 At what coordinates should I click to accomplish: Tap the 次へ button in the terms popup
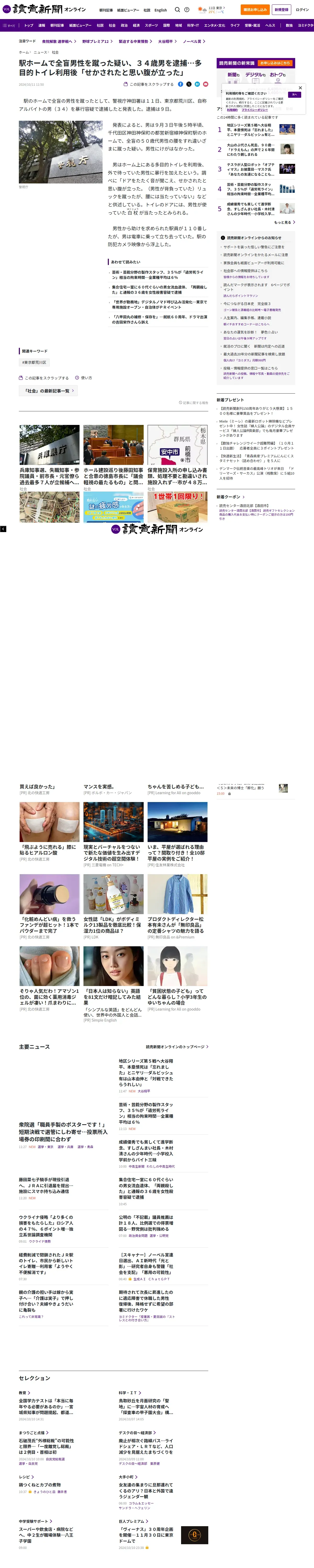click(294, 94)
